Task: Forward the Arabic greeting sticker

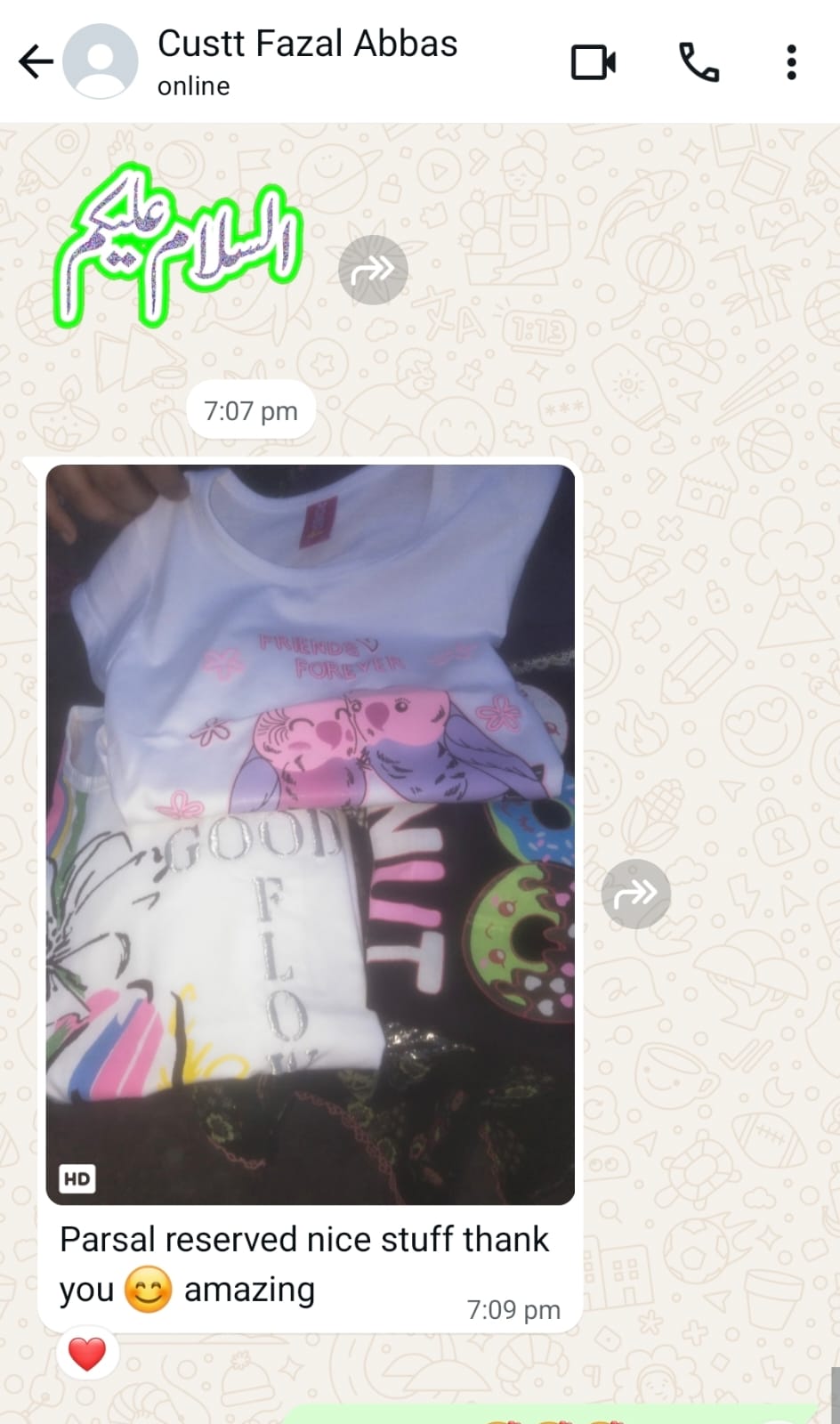Action: point(373,271)
